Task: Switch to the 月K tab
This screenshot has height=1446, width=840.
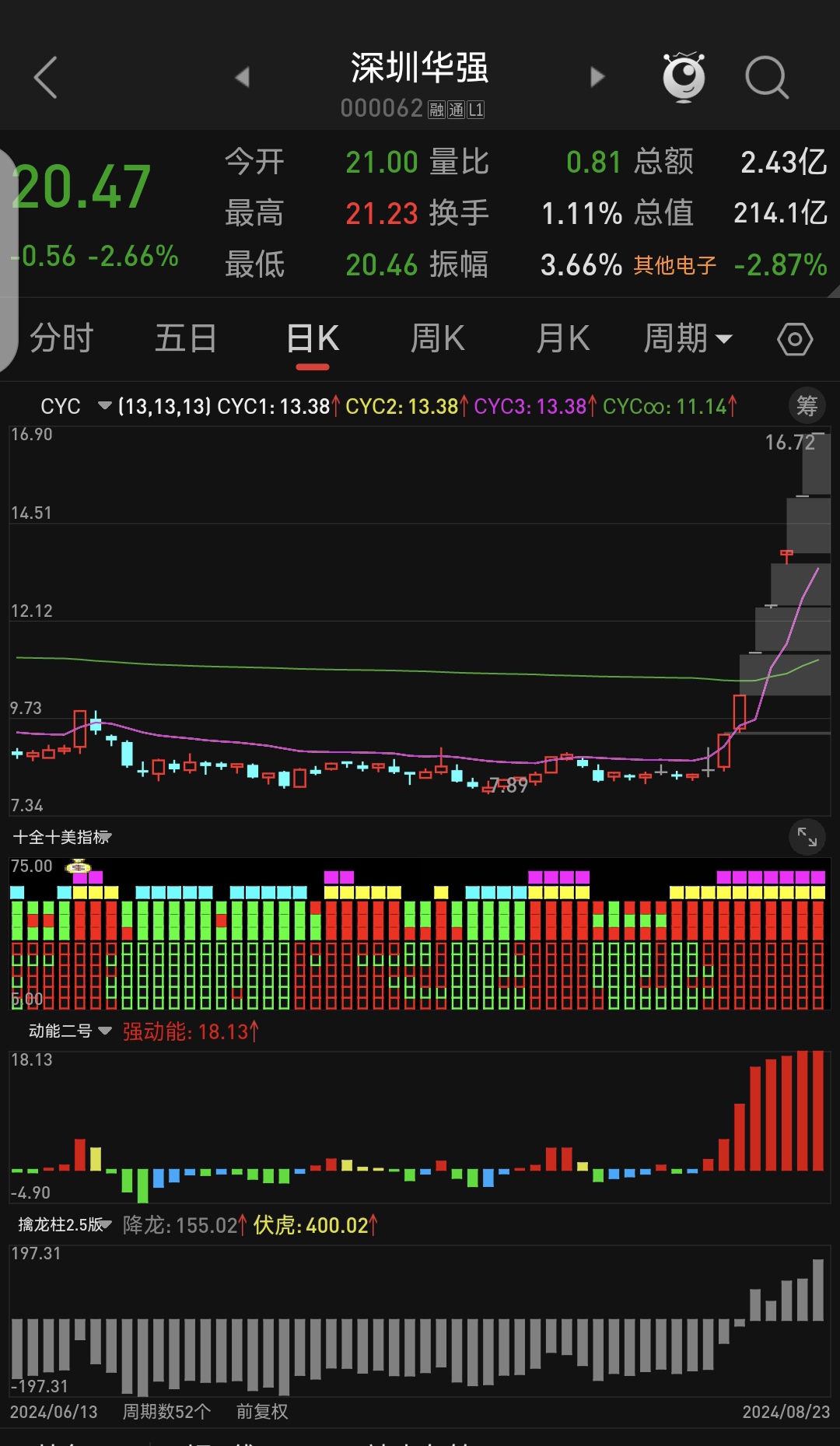Action: pos(562,337)
